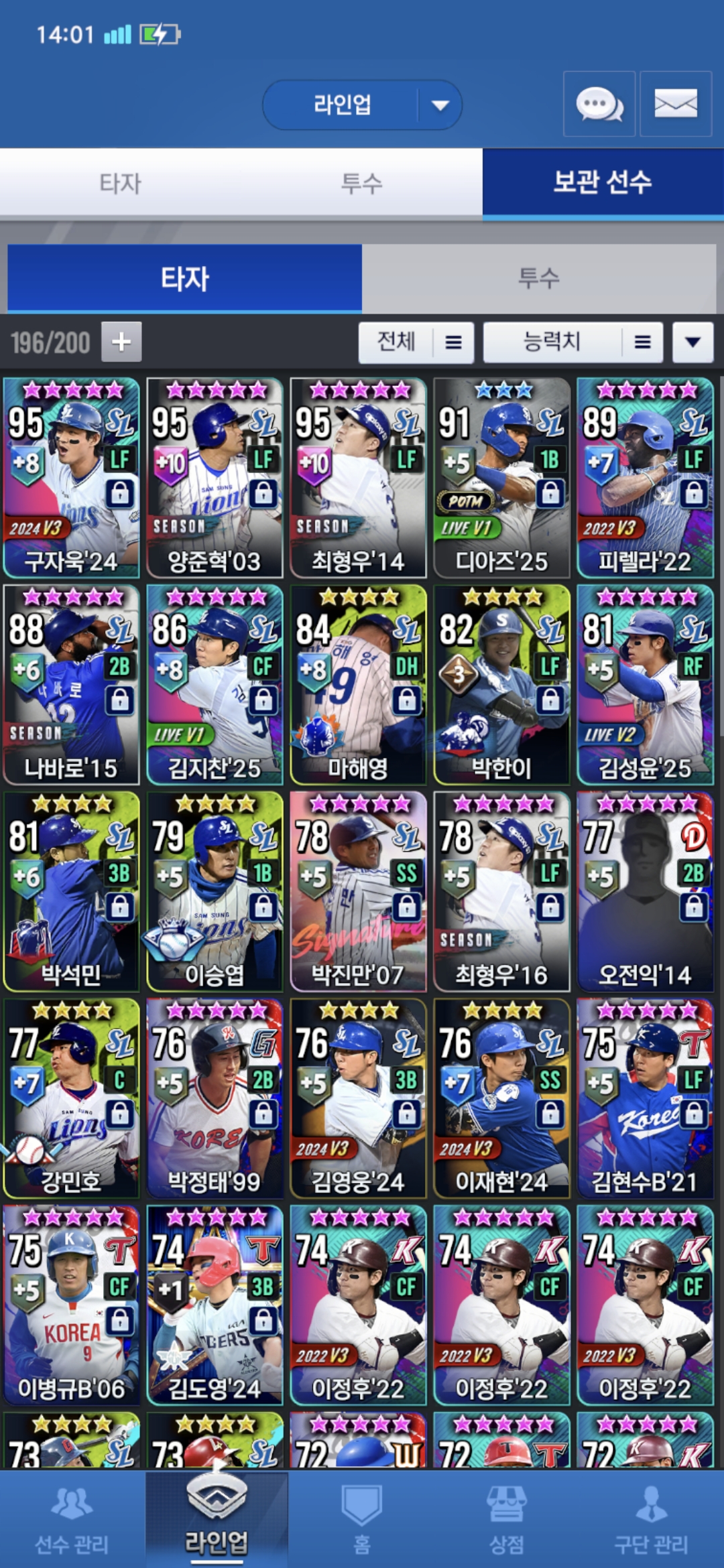Open the 전체 filter menu

tap(416, 342)
